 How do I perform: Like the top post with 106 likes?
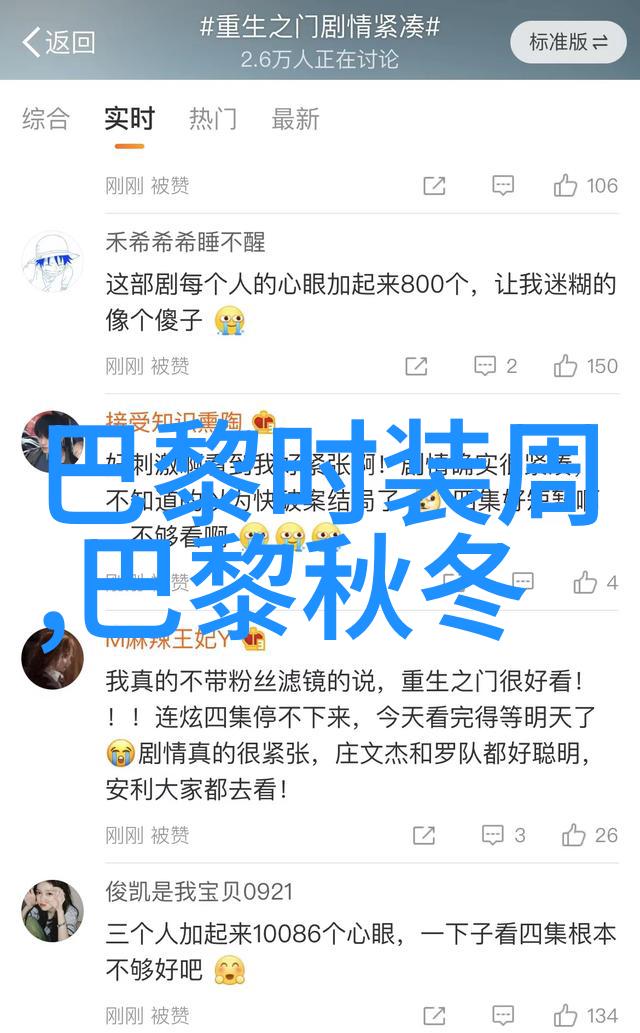(585, 185)
